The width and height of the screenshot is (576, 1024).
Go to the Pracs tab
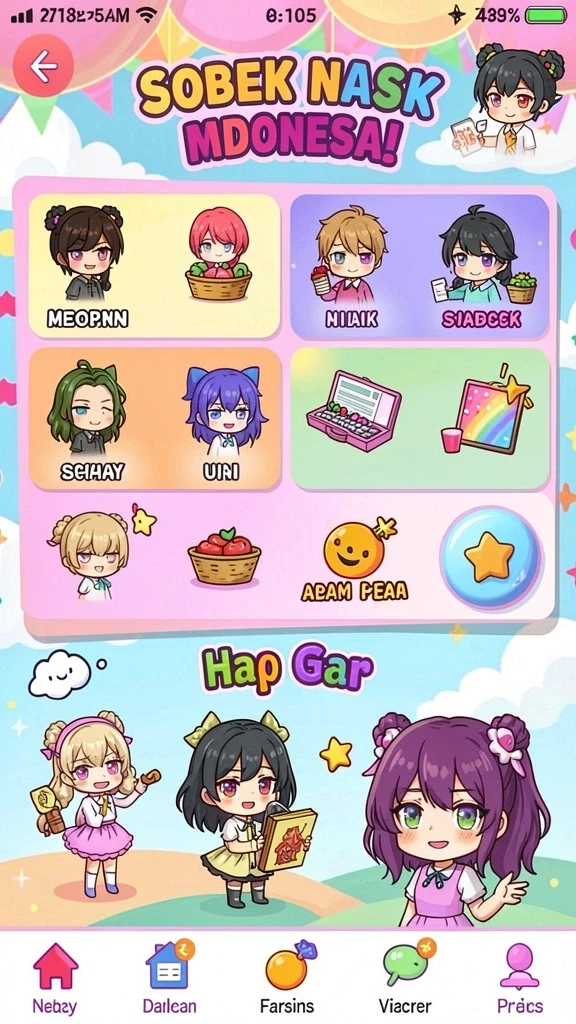520,977
